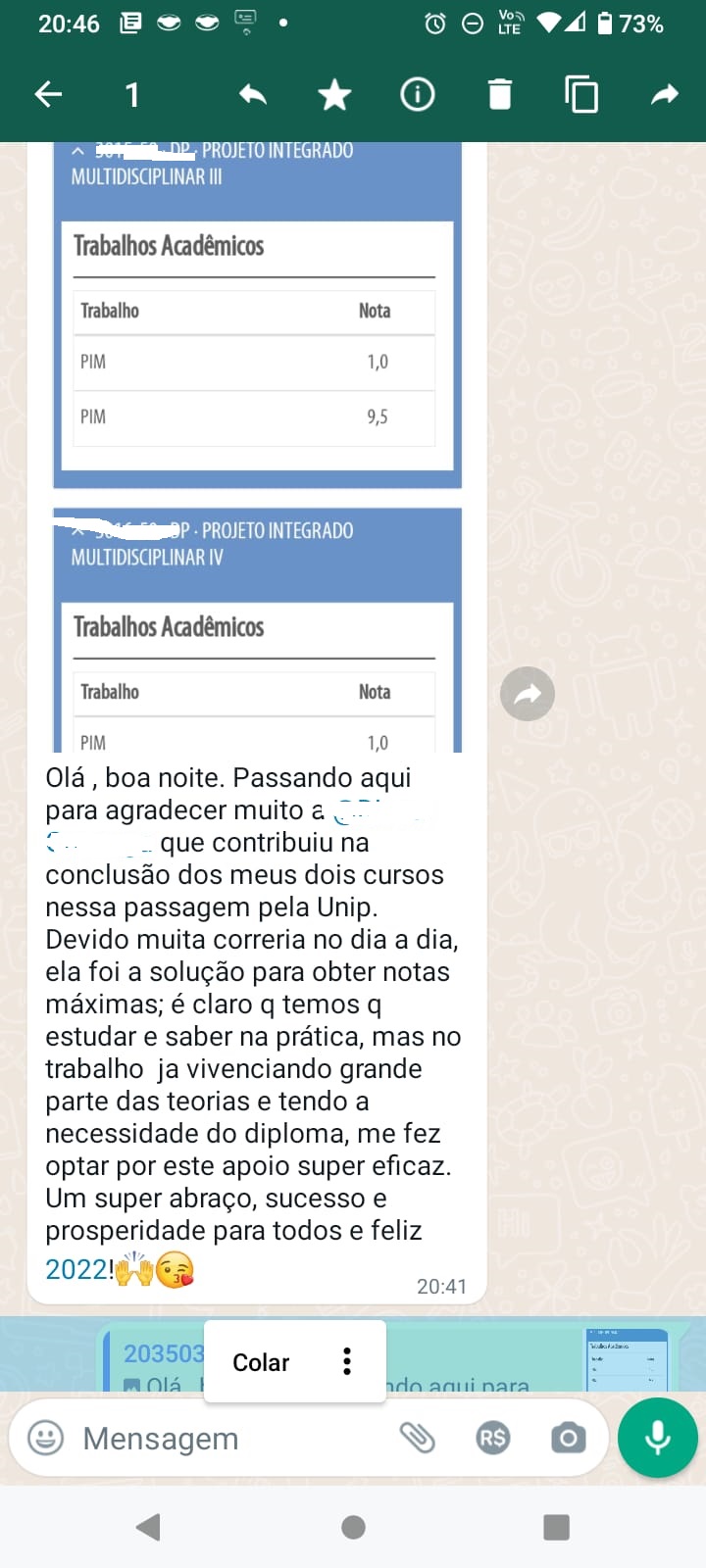Open the R$ payment option

492,1438
